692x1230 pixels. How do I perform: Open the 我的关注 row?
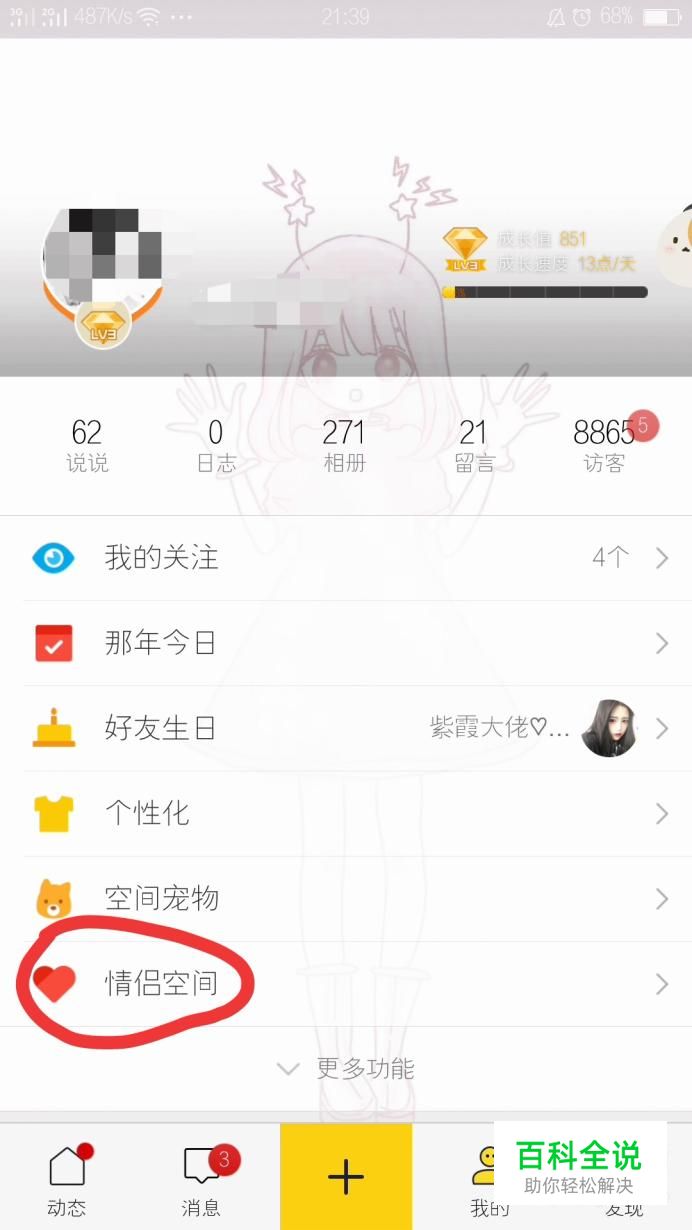pos(346,558)
